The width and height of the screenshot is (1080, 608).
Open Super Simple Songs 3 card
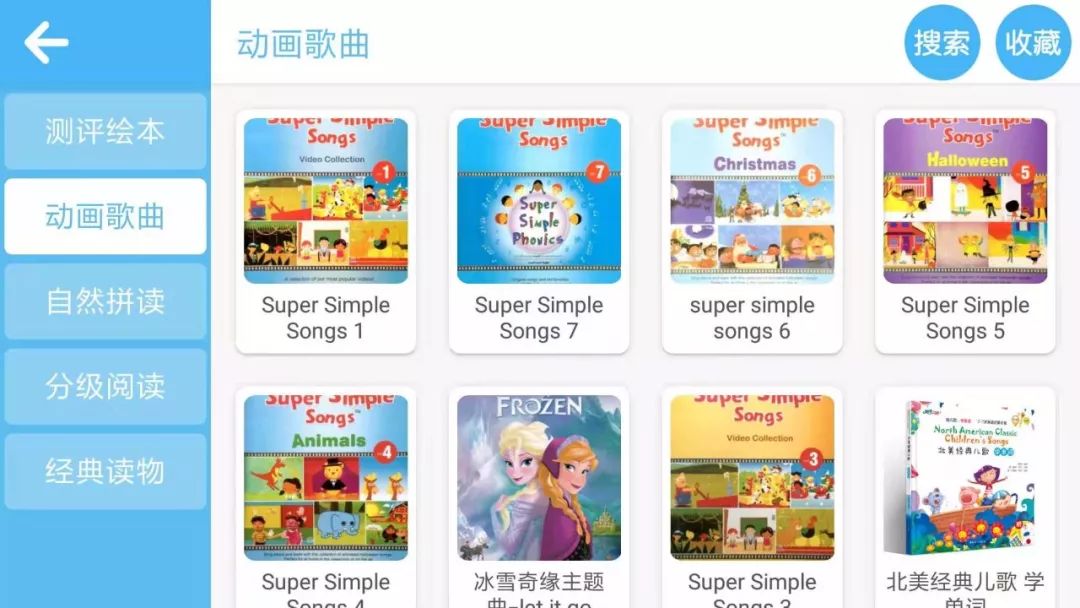pos(752,495)
